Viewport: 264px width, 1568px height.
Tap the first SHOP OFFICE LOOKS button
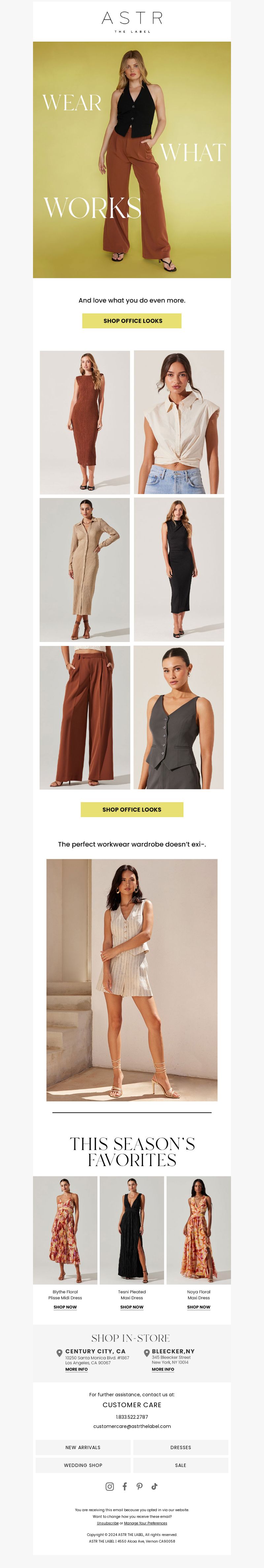tap(131, 321)
